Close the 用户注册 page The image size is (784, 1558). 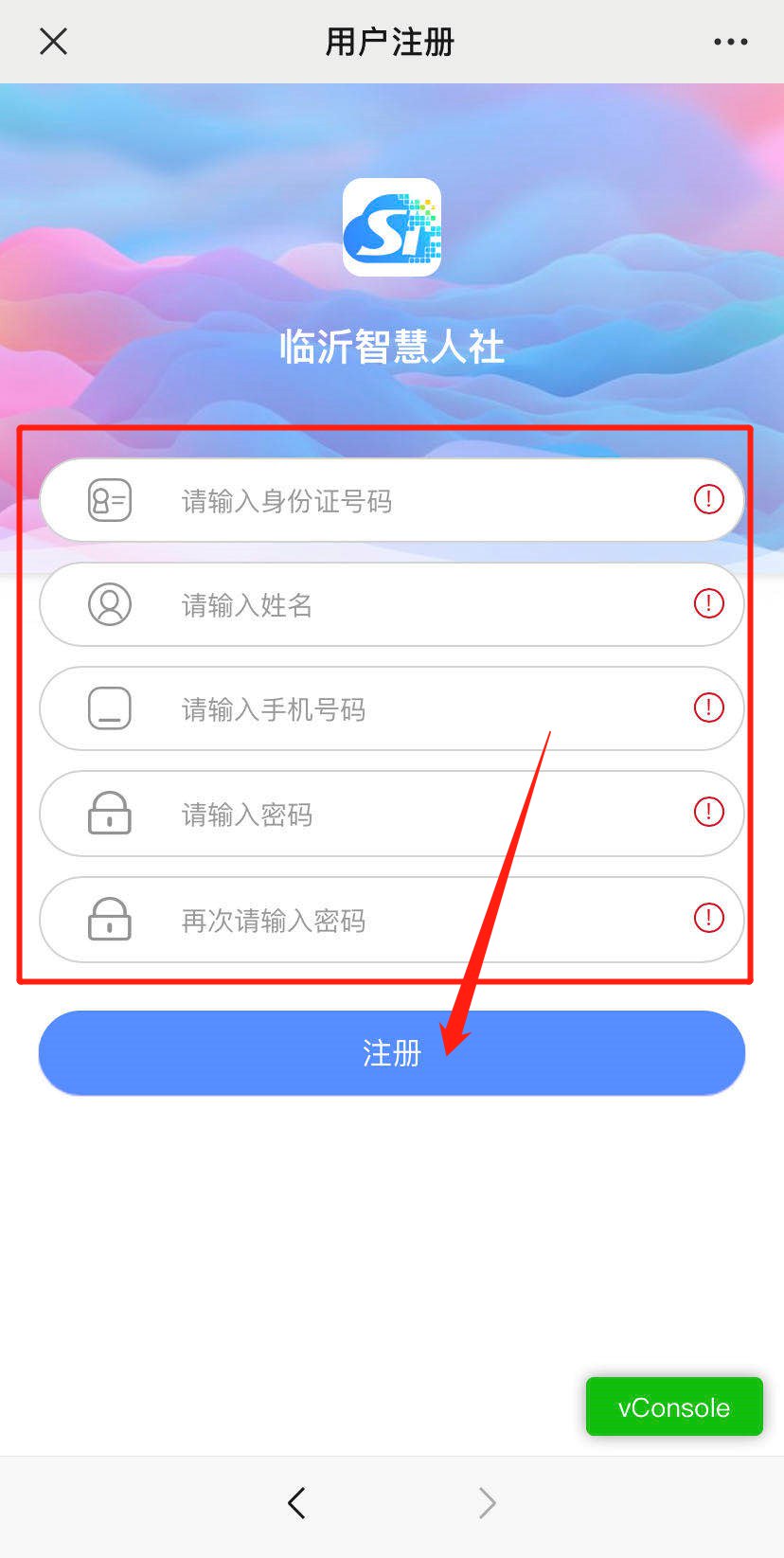(54, 42)
